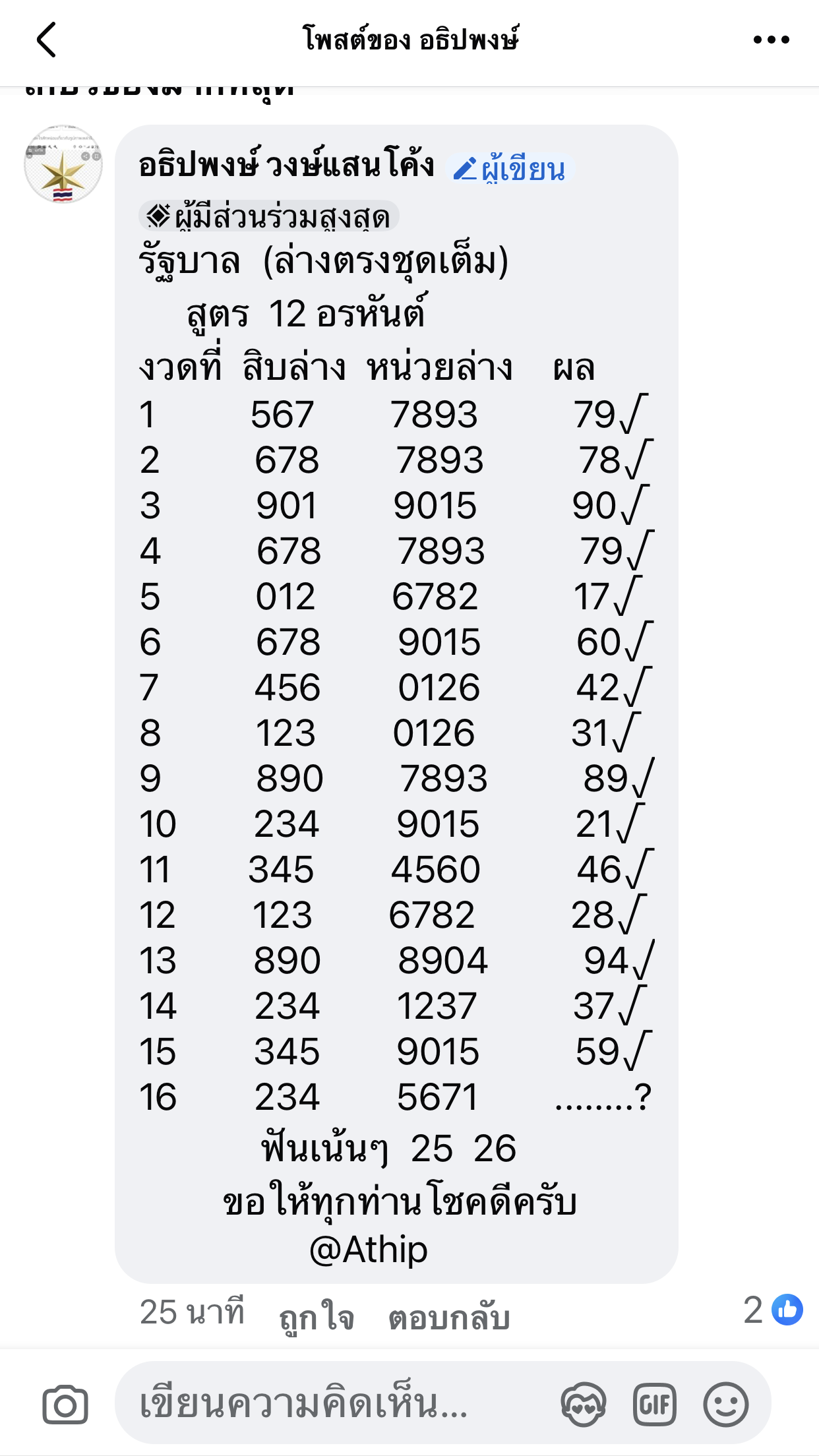
Task: Like the comment with ถูกใจ
Action: (x=317, y=1316)
